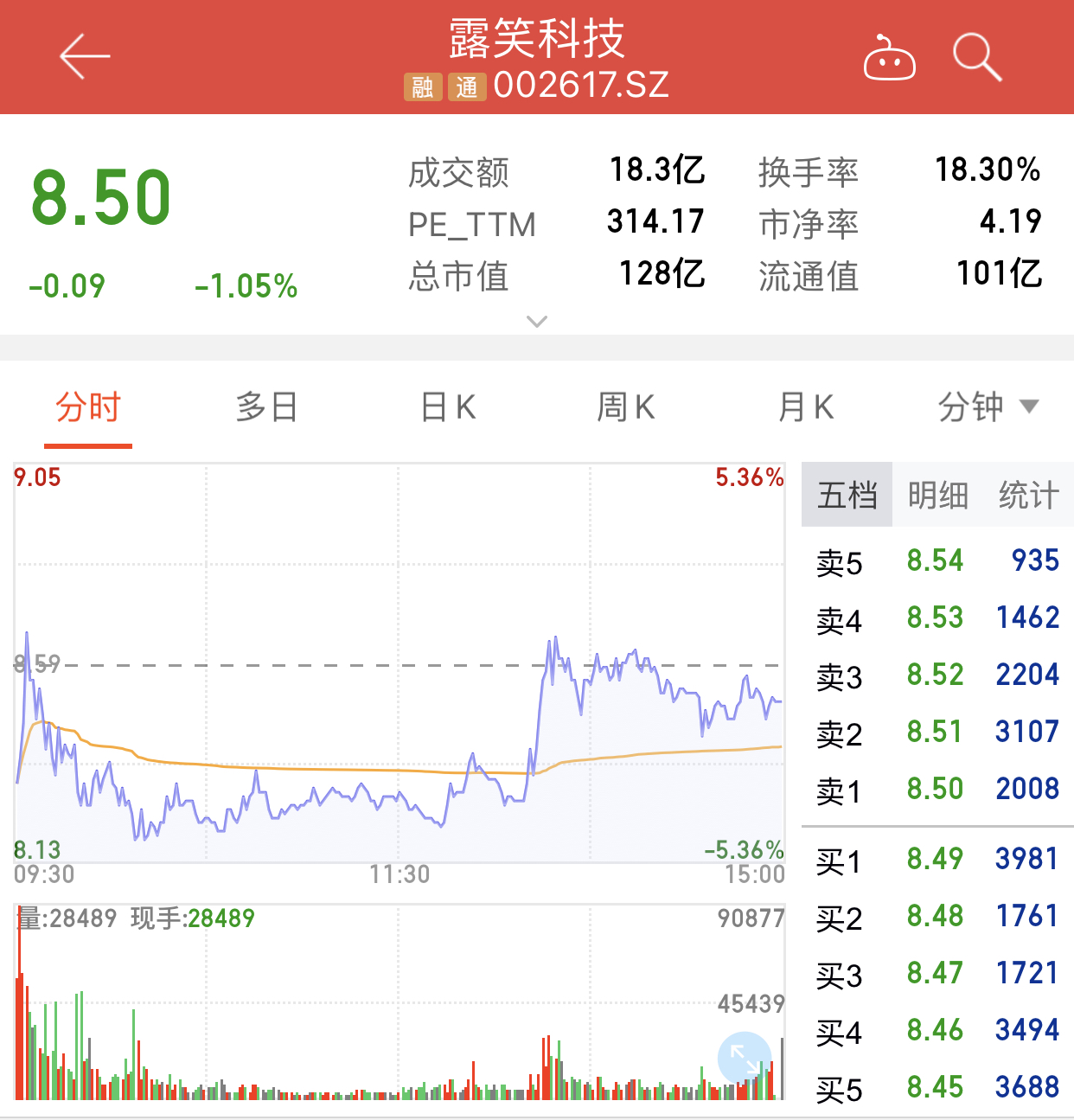This screenshot has height=1120, width=1074.
Task: Switch to the 多日 chart tab
Action: (266, 407)
